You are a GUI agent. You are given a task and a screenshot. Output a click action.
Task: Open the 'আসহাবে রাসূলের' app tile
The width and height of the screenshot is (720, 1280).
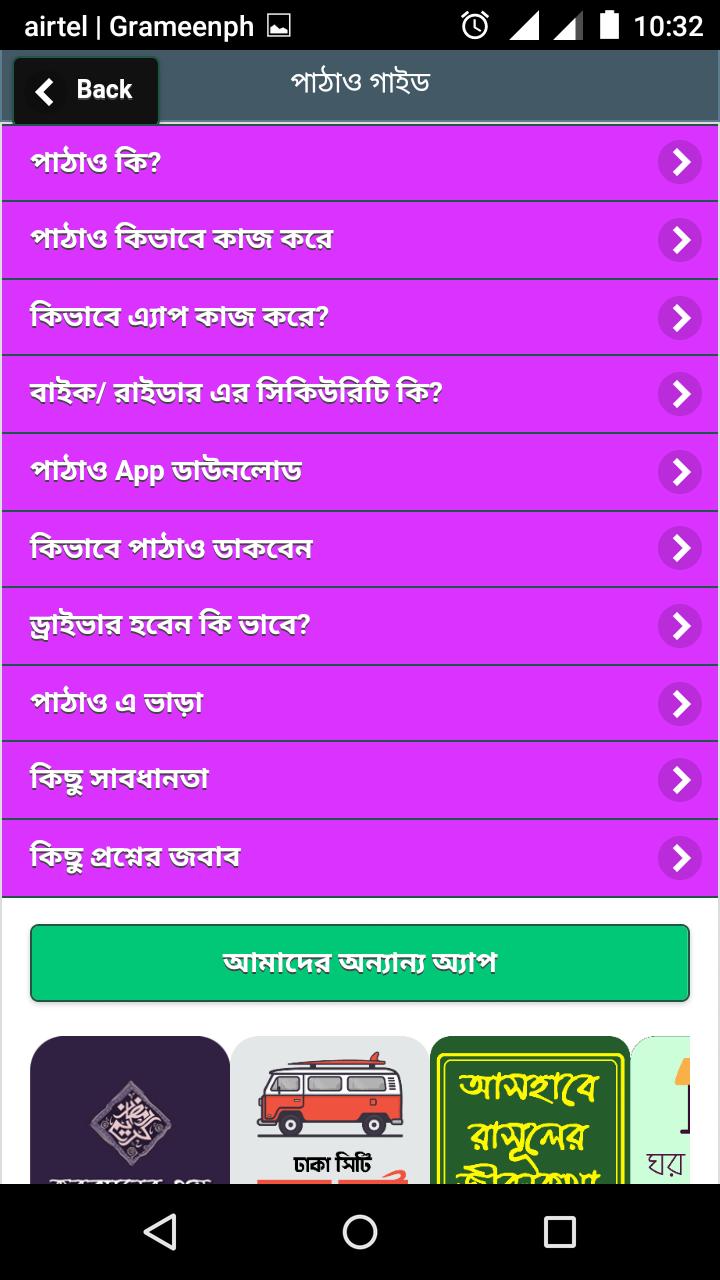click(x=530, y=1110)
